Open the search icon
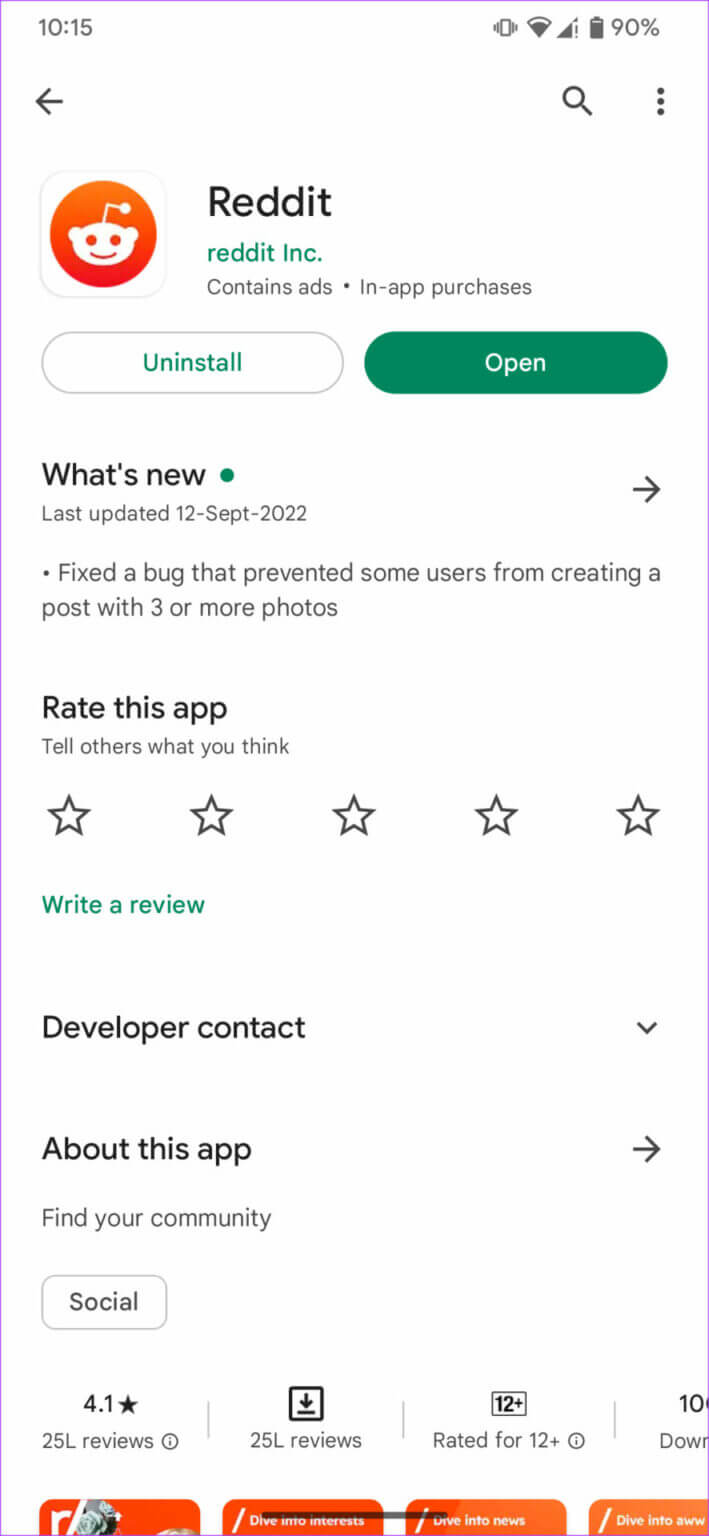The image size is (709, 1536). click(x=577, y=101)
